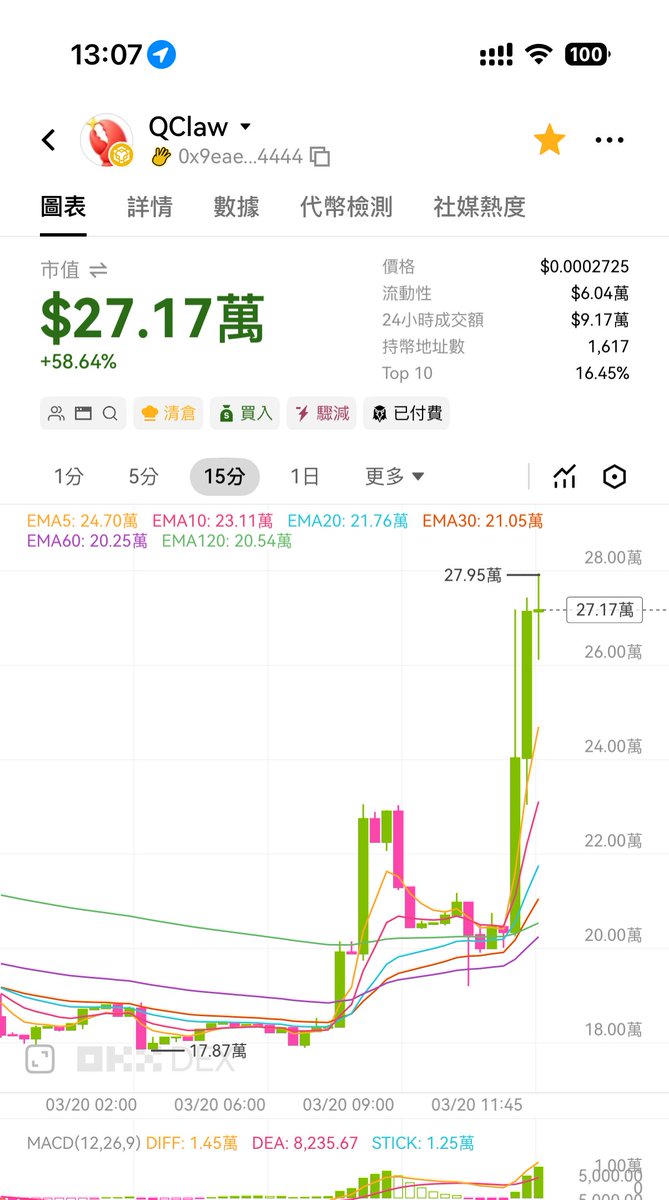This screenshot has width=669, height=1200.
Task: Tap the 已付費 chip
Action: [x=406, y=413]
